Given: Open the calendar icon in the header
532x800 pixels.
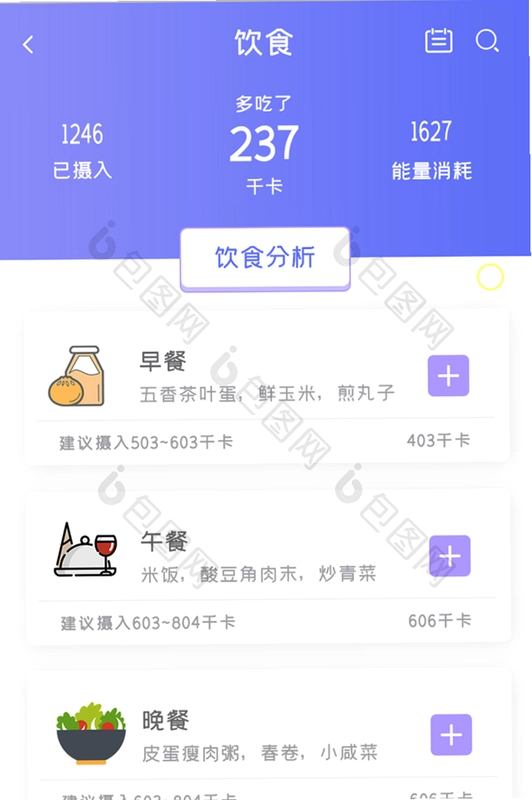Looking at the screenshot, I should (438, 40).
